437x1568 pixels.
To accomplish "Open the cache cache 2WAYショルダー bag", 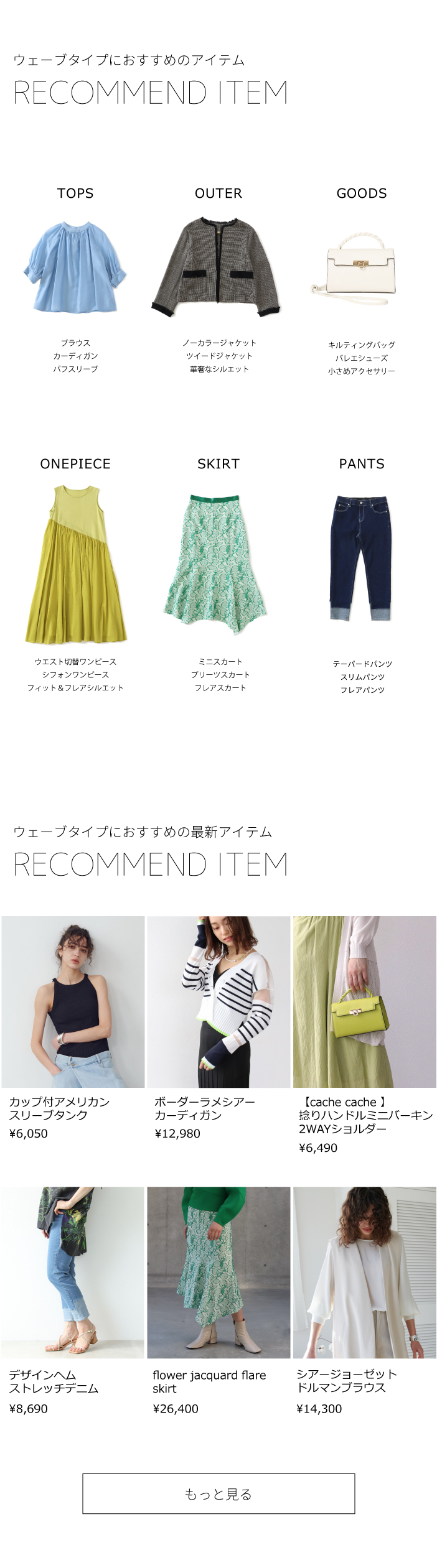I will pos(364,1003).
